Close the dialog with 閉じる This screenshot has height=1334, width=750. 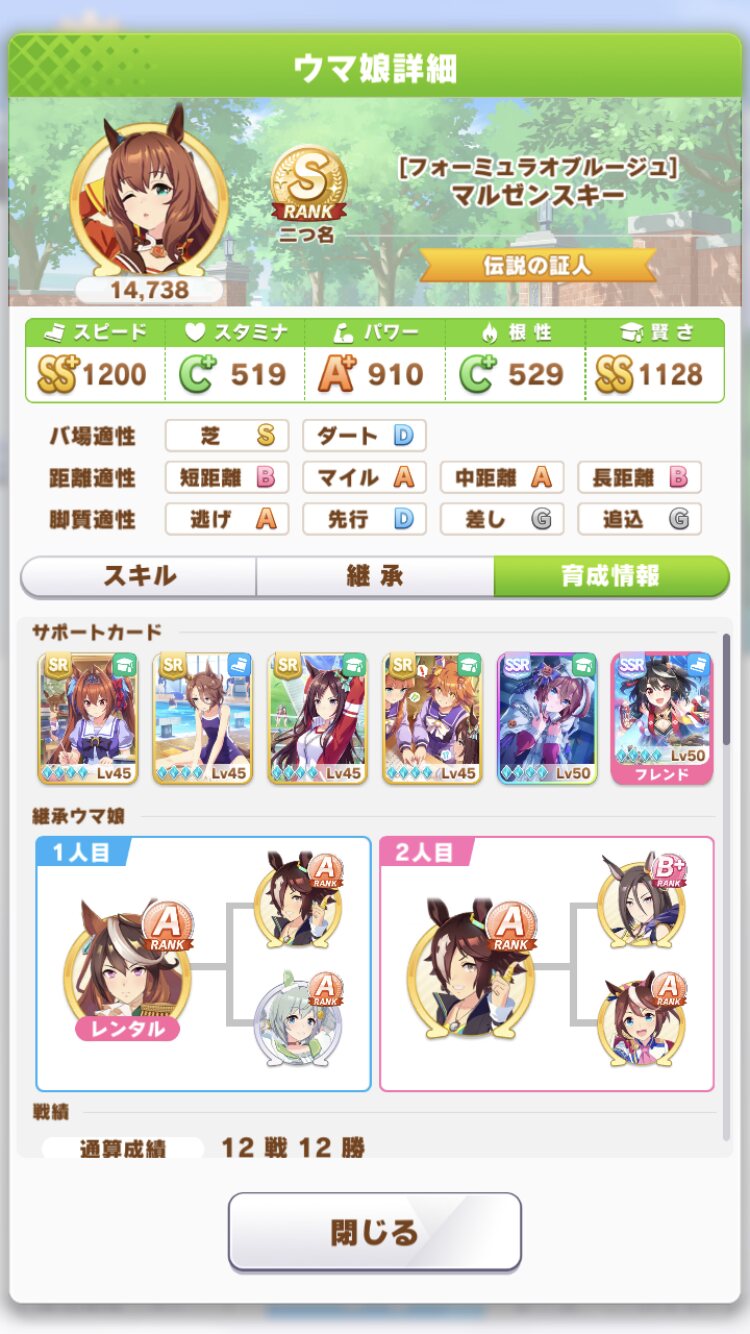coord(375,1231)
